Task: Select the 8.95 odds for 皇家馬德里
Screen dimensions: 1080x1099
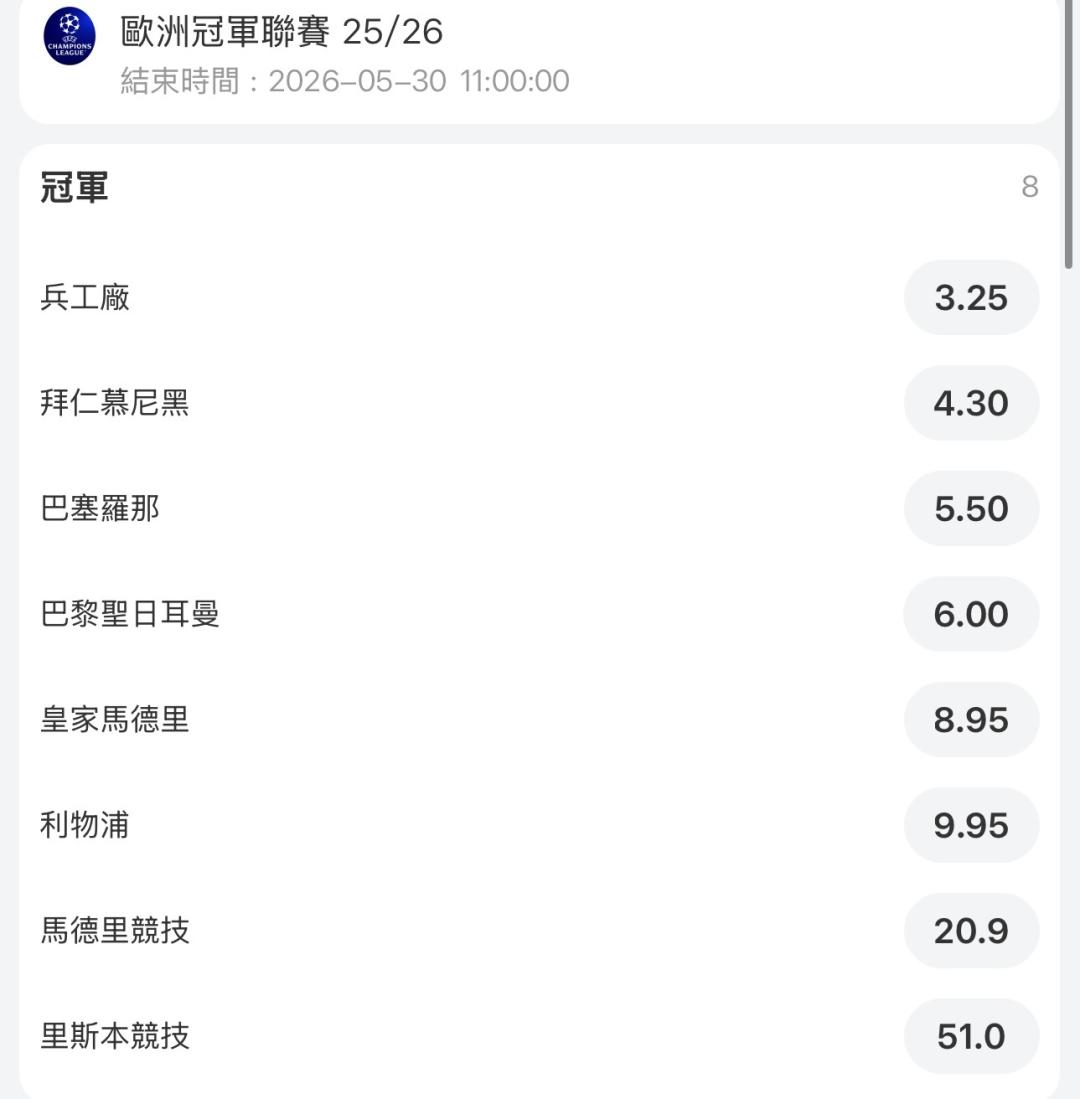Action: [x=971, y=720]
